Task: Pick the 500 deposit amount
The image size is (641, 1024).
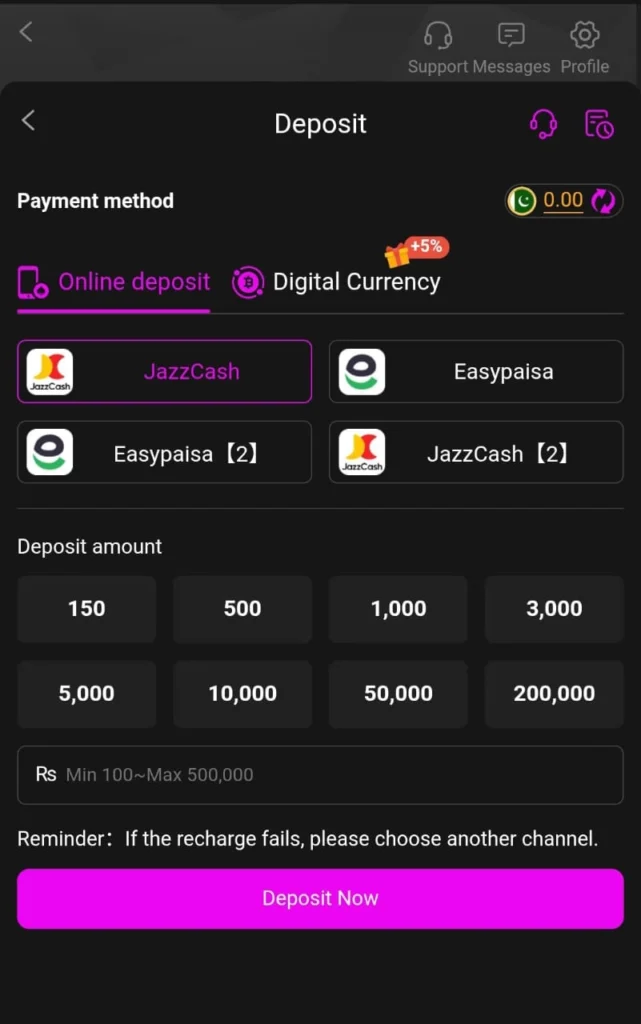Action: (242, 608)
